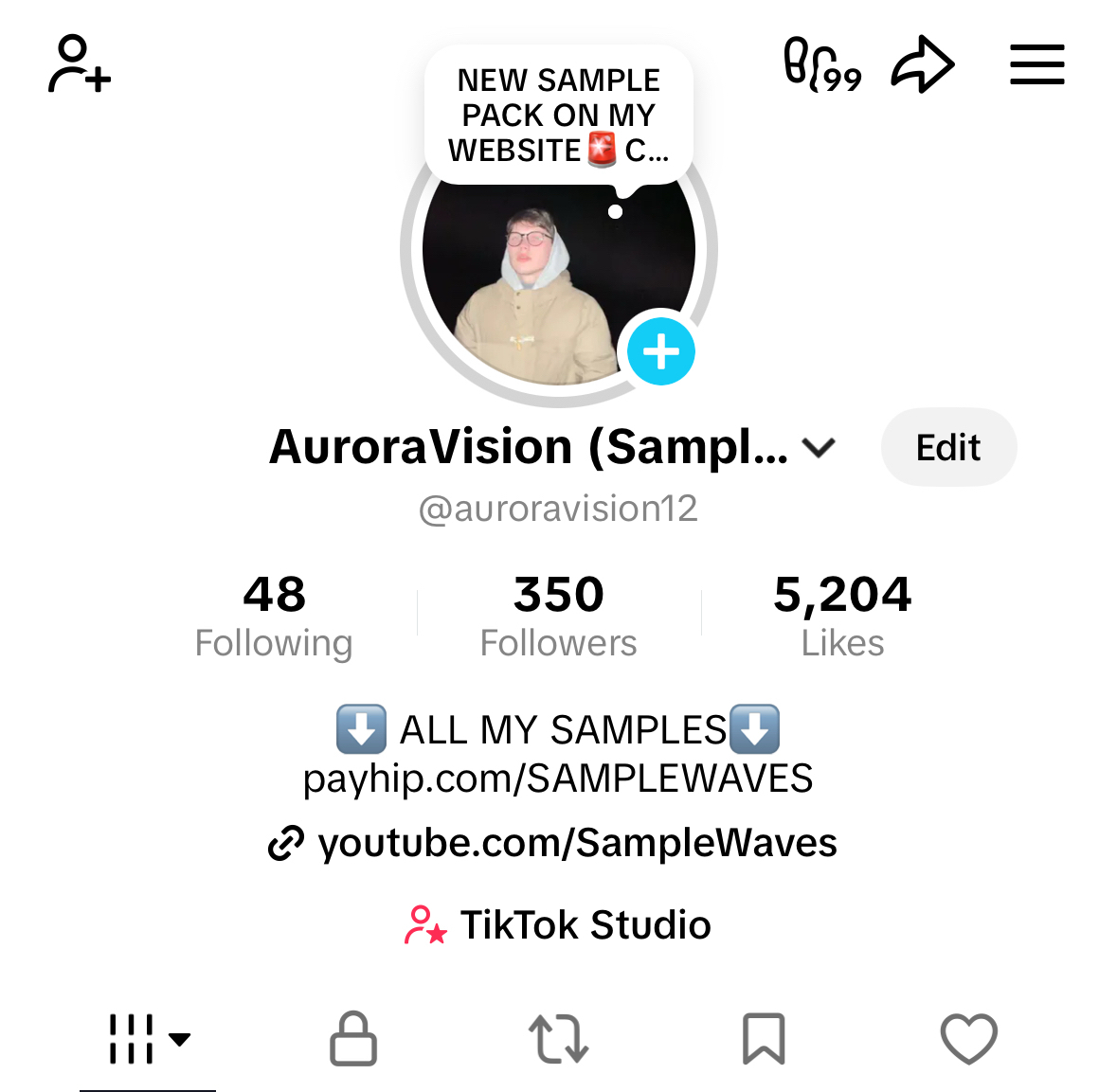The width and height of the screenshot is (1117, 1092).
Task: Tap the blue plus on profile photo
Action: (x=660, y=351)
